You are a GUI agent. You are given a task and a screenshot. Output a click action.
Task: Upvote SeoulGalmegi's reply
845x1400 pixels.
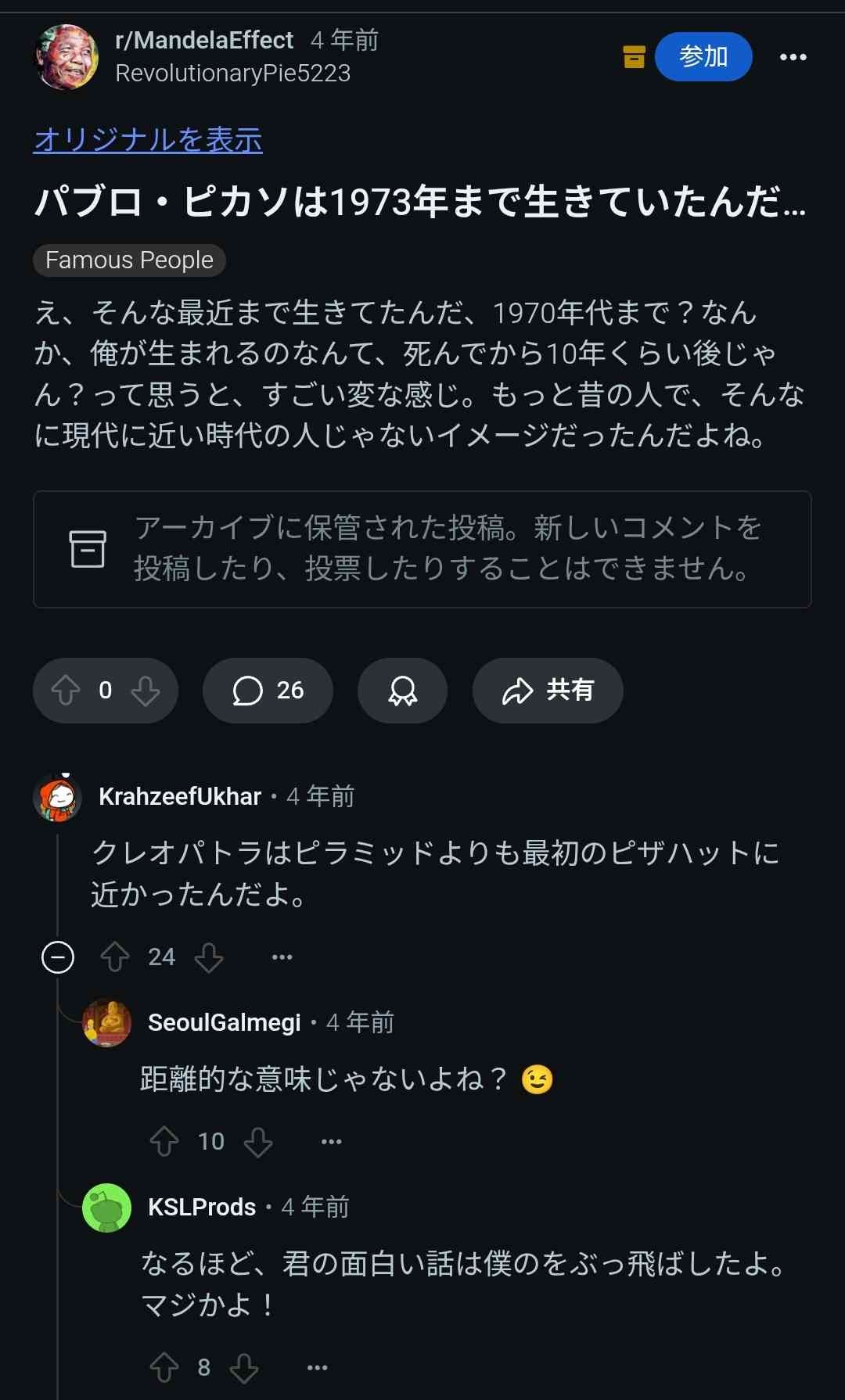pyautogui.click(x=164, y=1142)
